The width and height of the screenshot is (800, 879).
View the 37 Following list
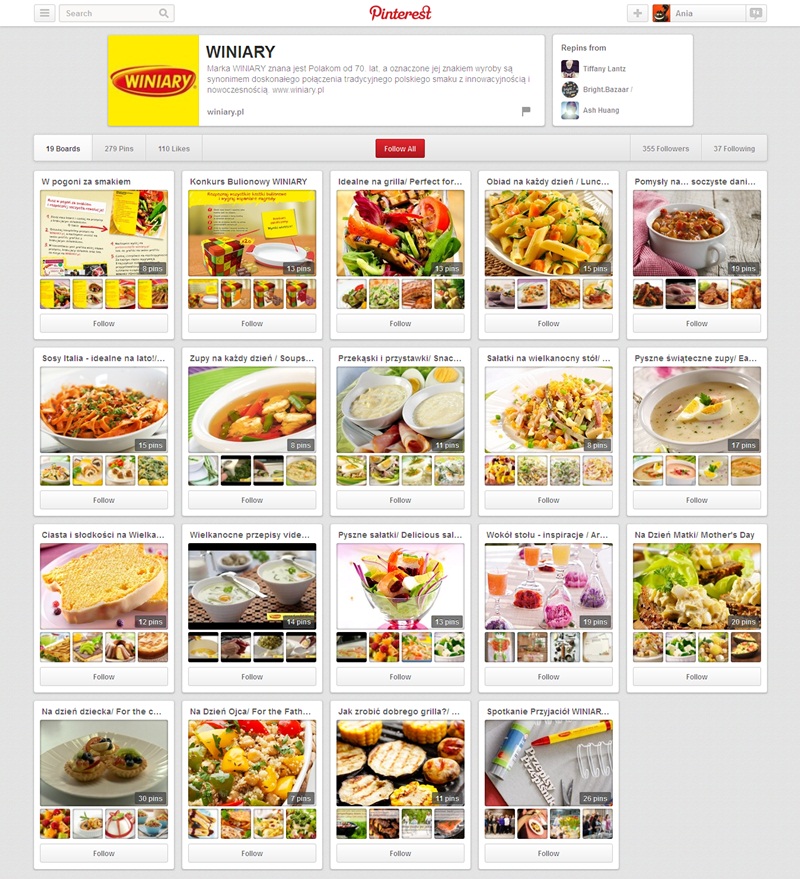click(734, 148)
